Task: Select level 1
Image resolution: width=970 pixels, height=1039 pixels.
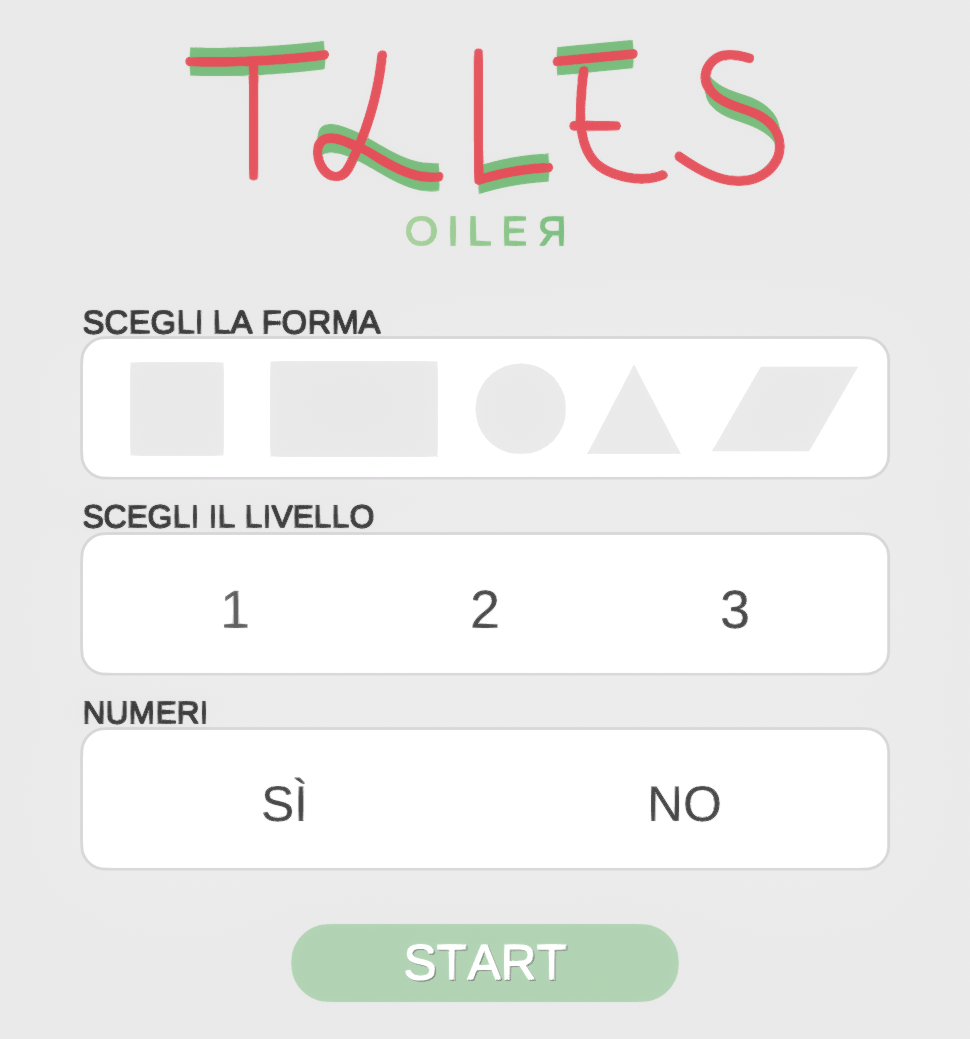Action: point(235,609)
